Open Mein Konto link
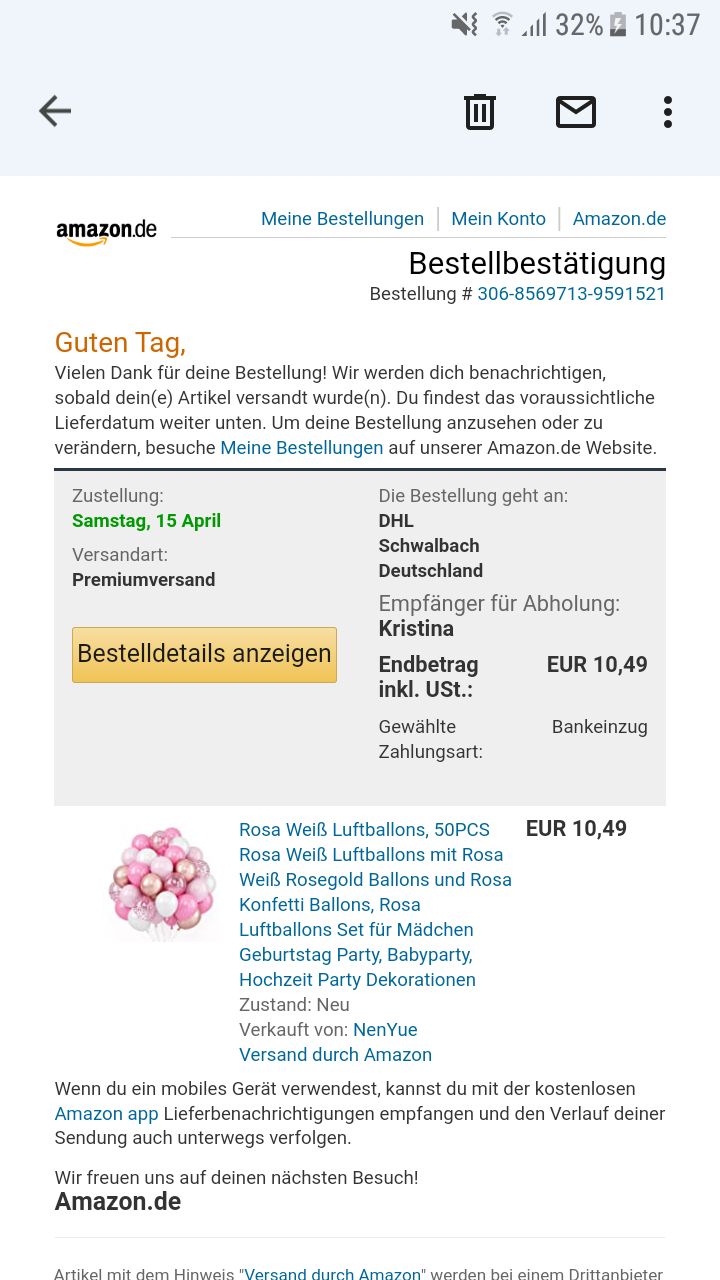 [x=498, y=218]
